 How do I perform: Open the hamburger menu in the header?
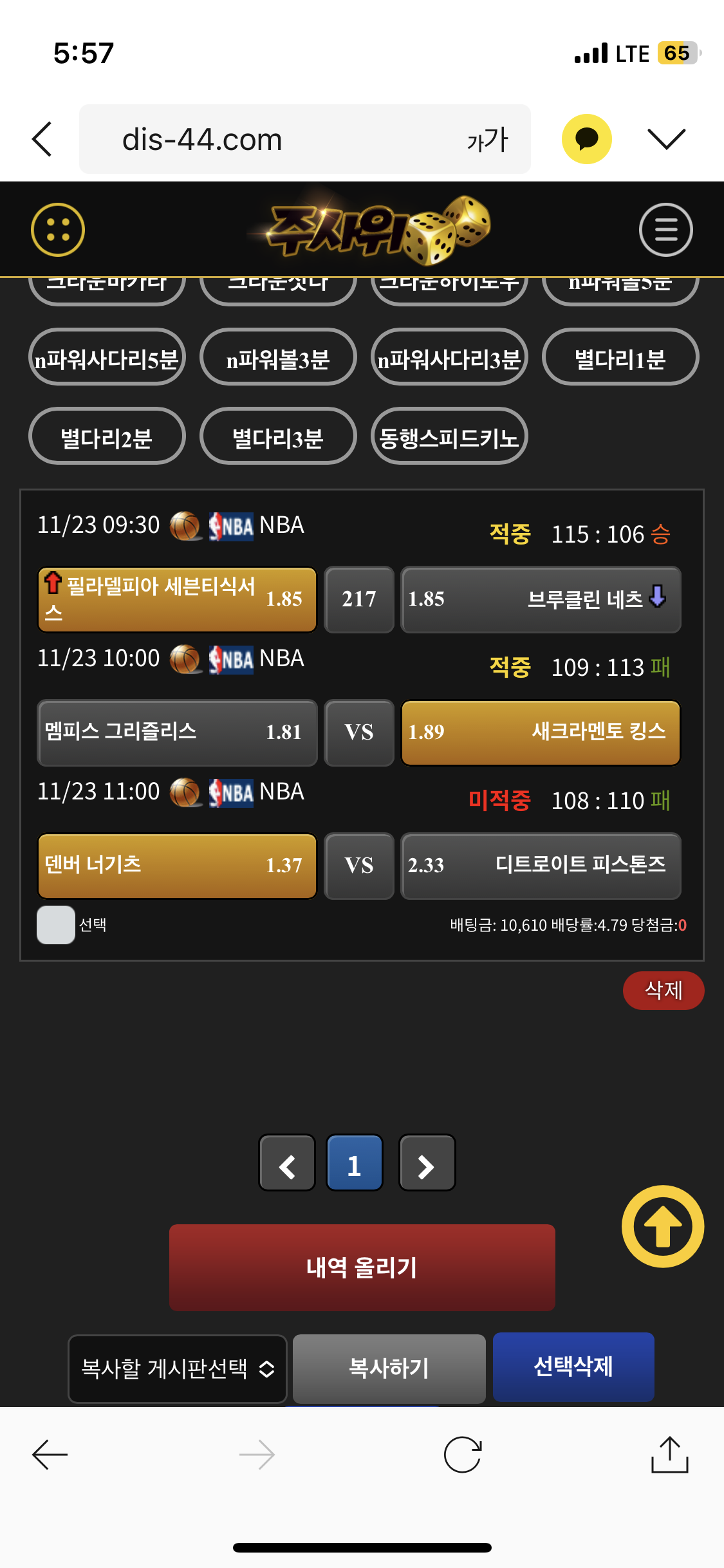pyautogui.click(x=665, y=230)
